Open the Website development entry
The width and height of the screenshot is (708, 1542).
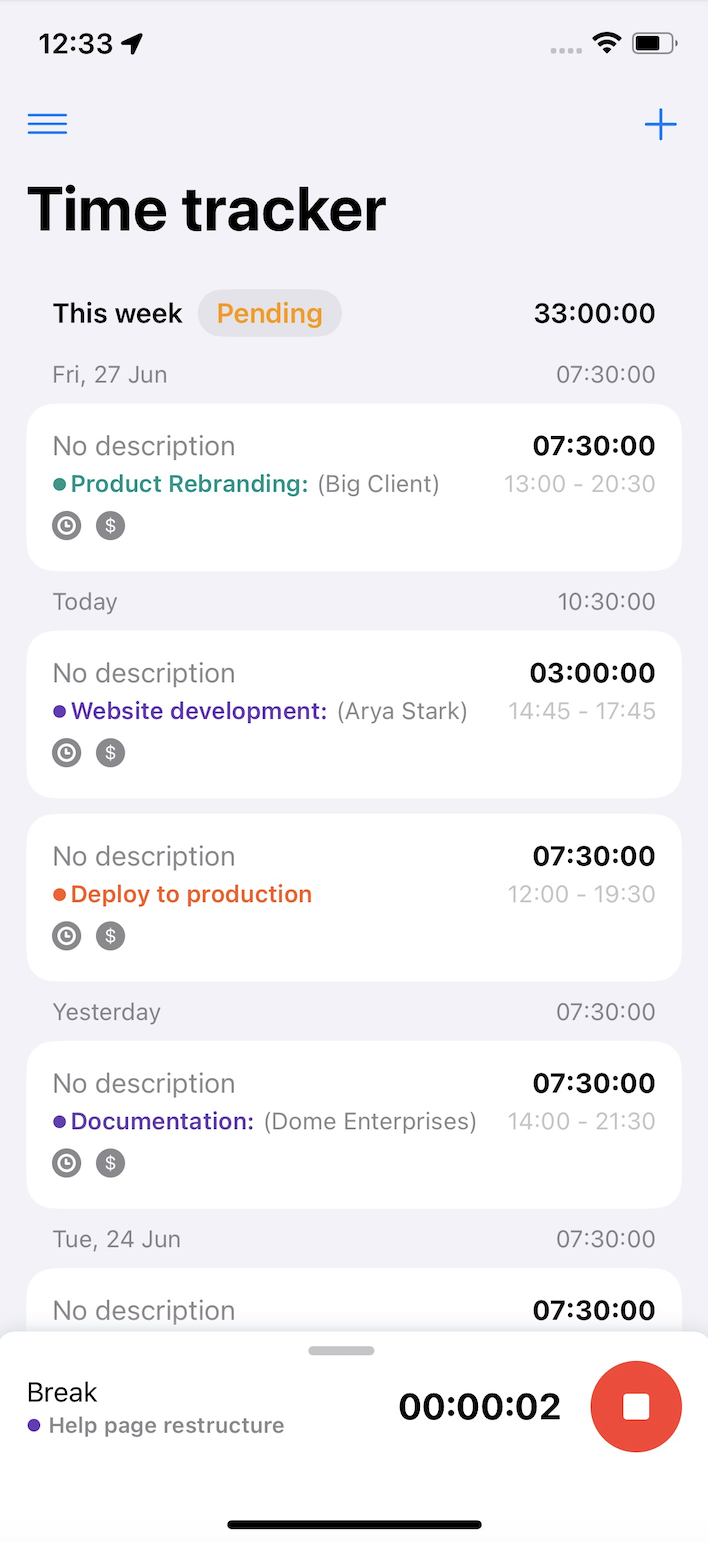(x=354, y=714)
